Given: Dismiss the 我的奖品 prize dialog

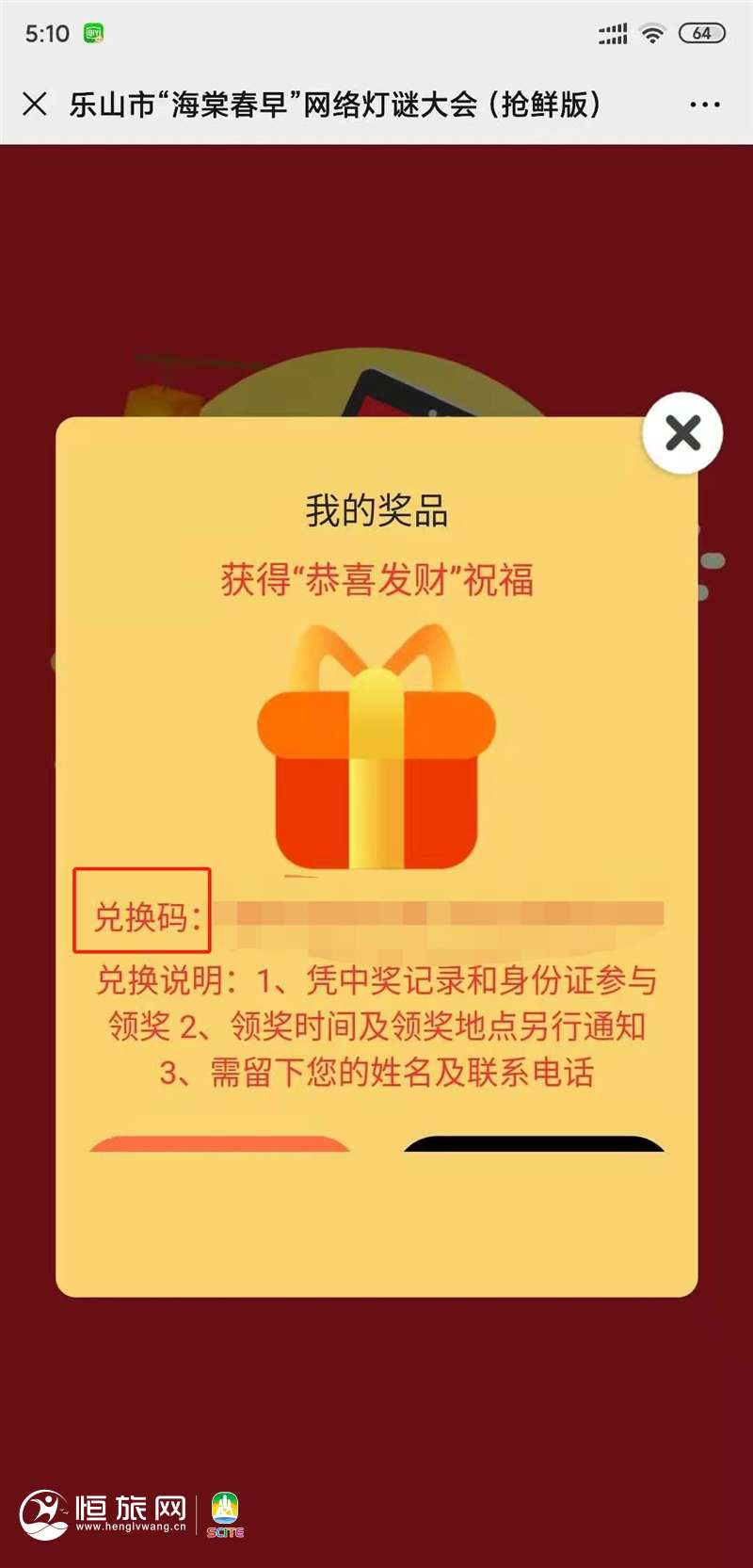Looking at the screenshot, I should [682, 433].
